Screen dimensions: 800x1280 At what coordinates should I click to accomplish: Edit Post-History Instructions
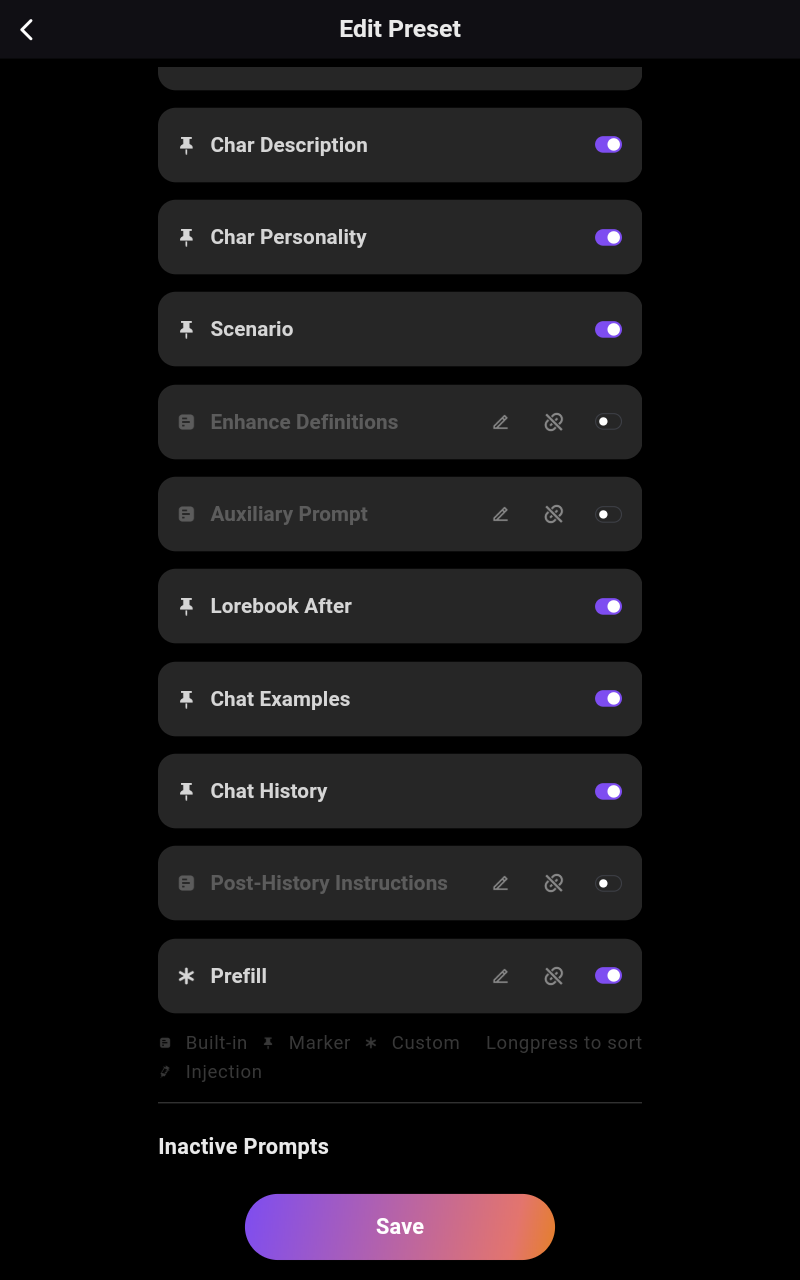(x=501, y=883)
